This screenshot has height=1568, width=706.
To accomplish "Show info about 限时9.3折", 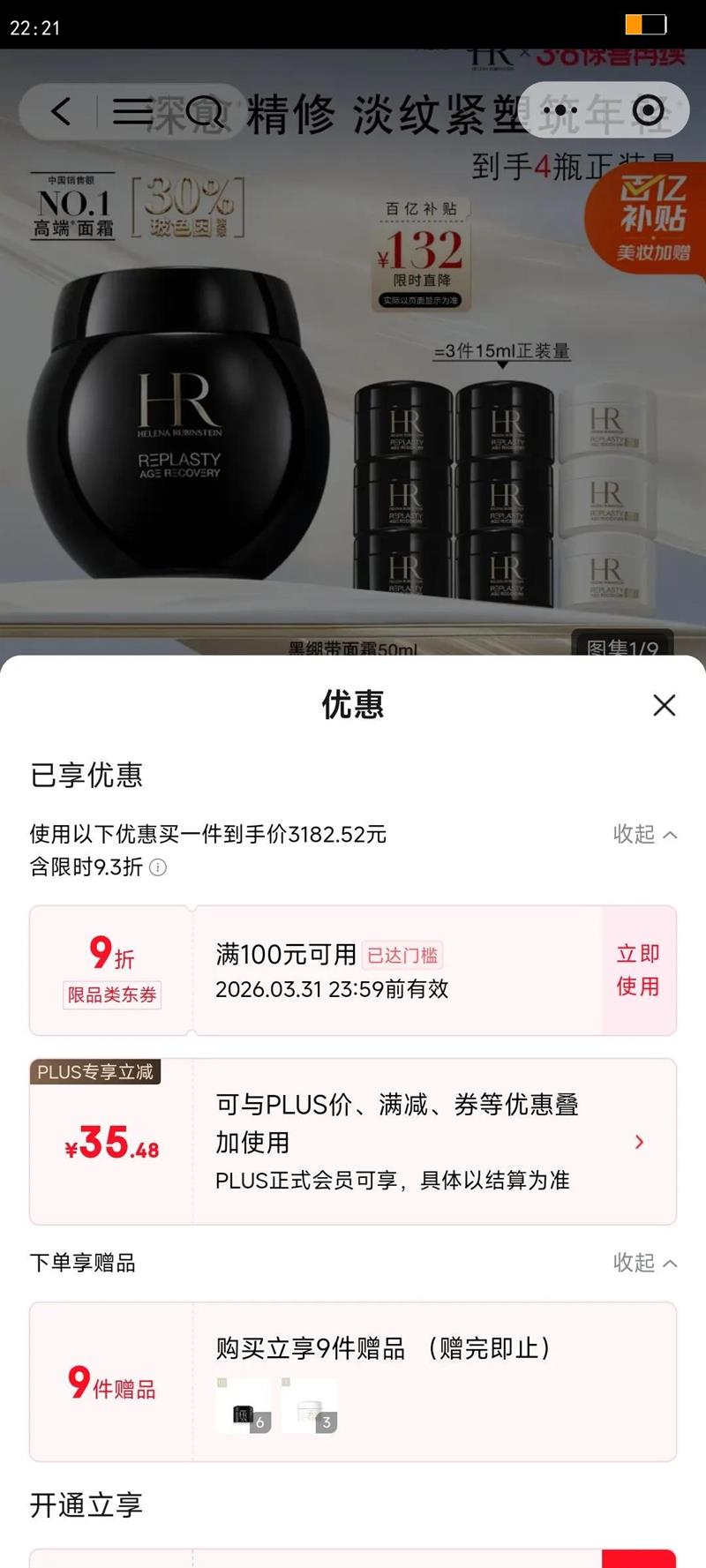I will (158, 867).
